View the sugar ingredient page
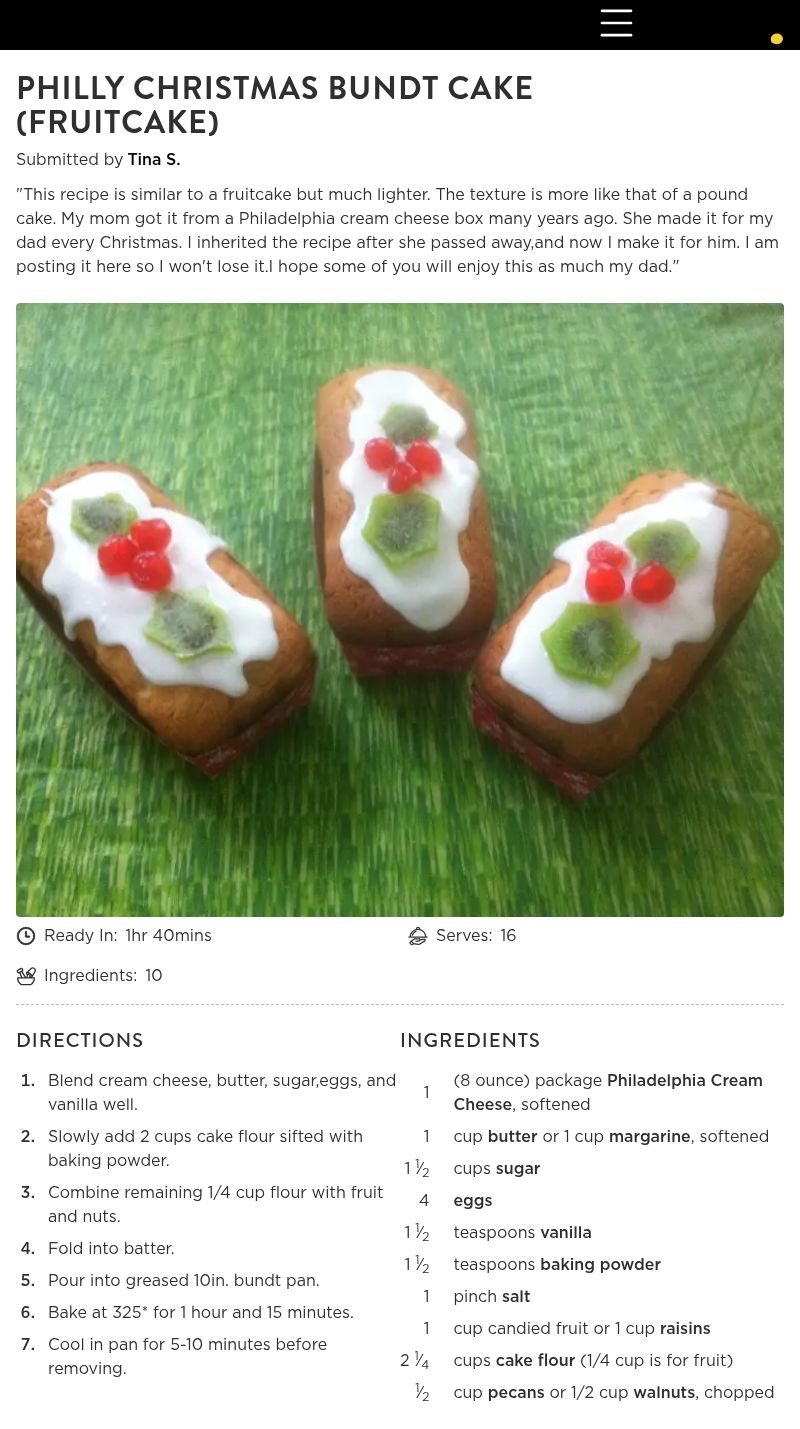The height and width of the screenshot is (1429, 800). click(517, 1169)
